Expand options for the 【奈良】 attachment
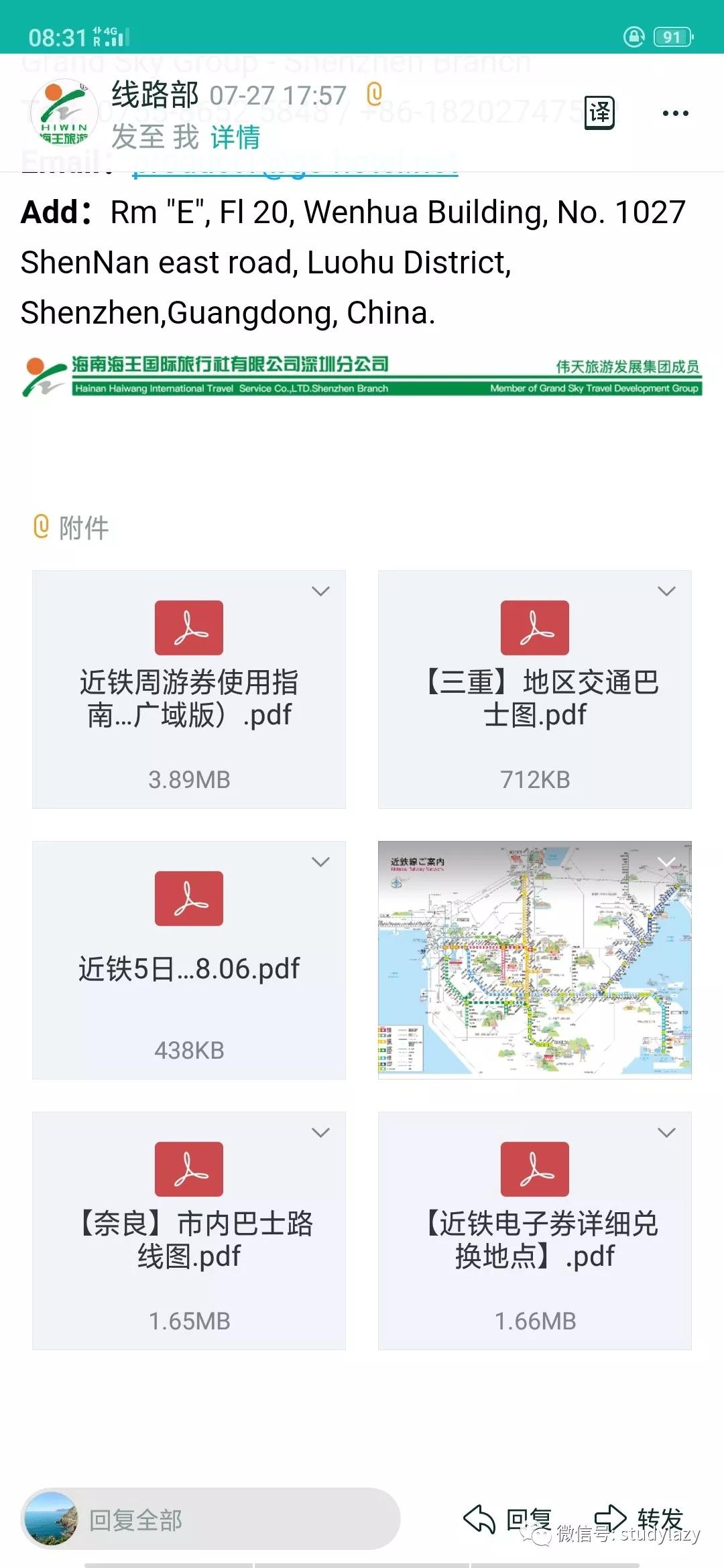Viewport: 724px width, 1568px height. point(320,1132)
